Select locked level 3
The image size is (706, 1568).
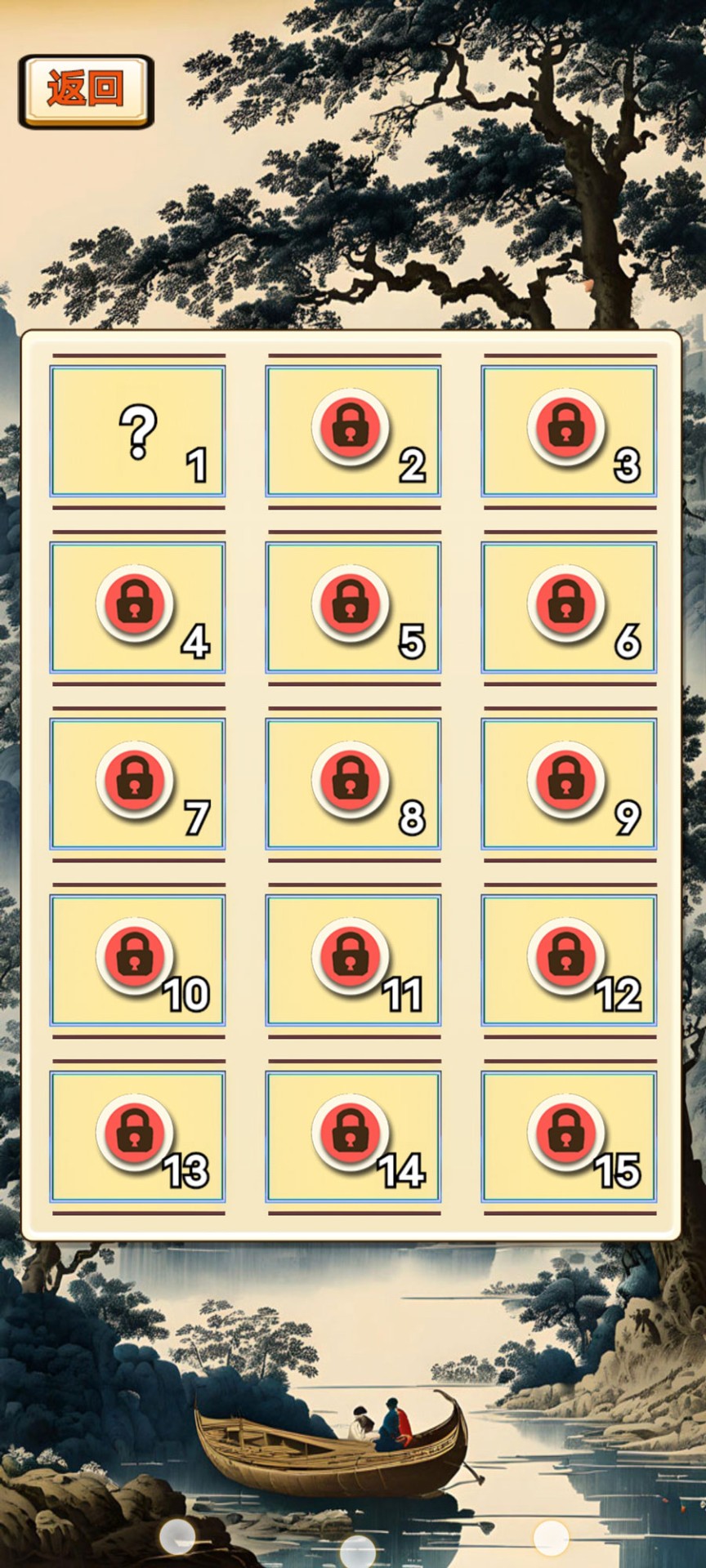pos(569,431)
